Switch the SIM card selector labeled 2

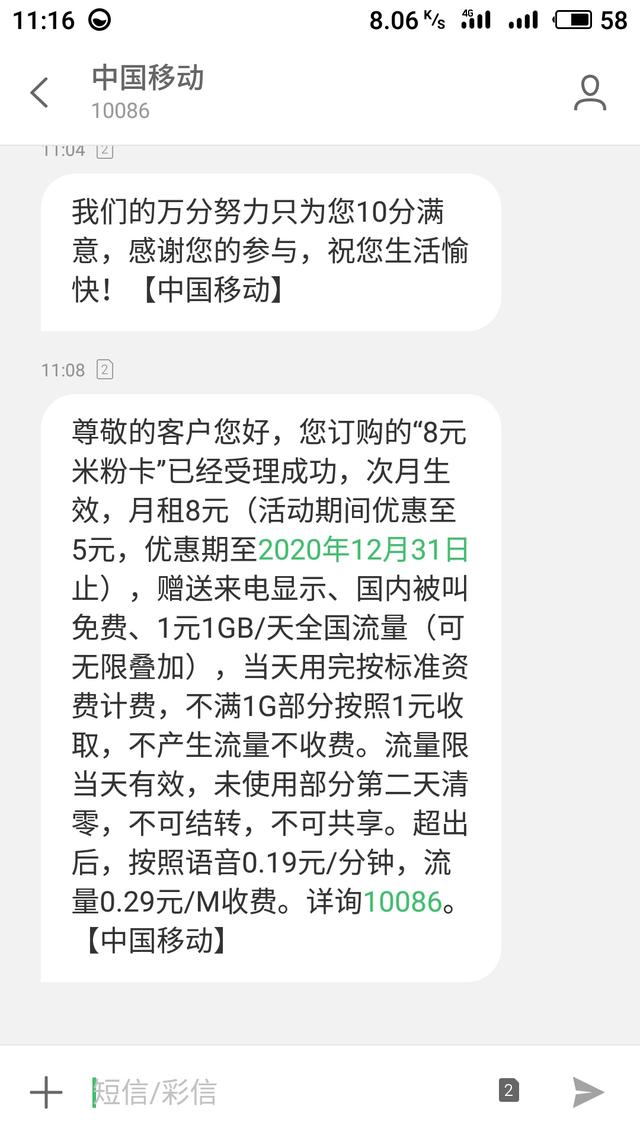(509, 1091)
